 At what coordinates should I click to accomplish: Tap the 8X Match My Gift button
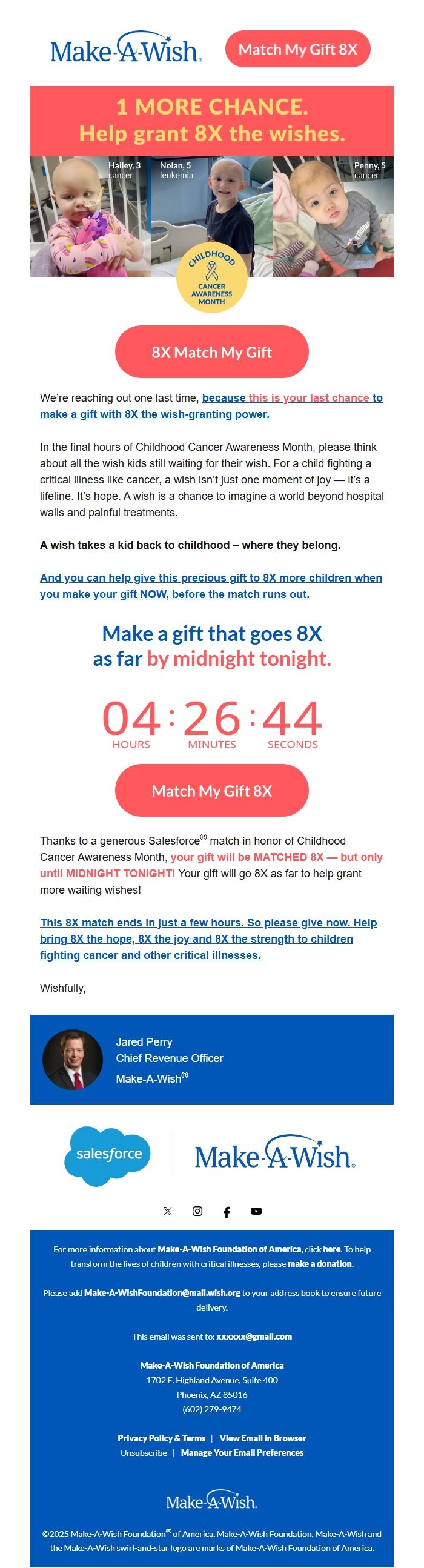211,352
